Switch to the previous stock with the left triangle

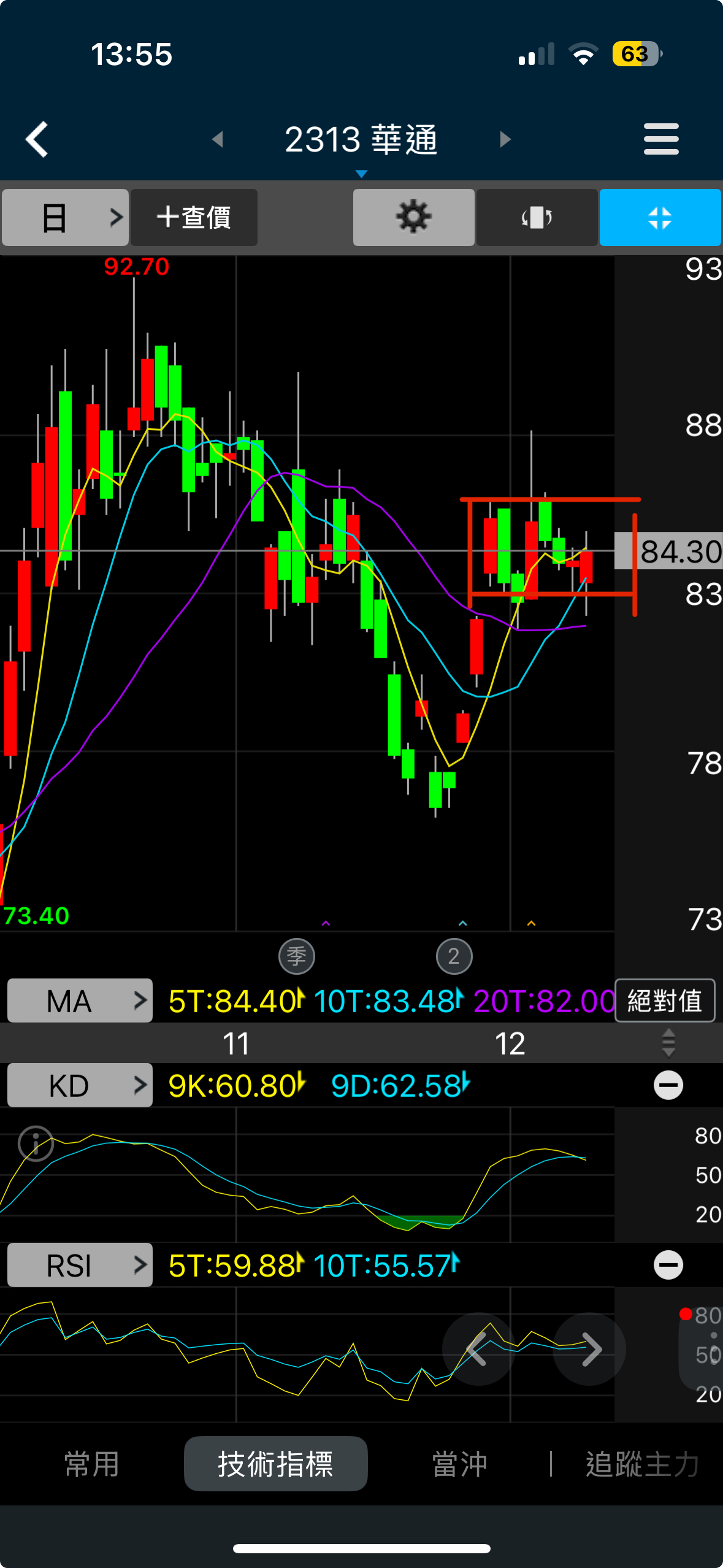pos(217,139)
